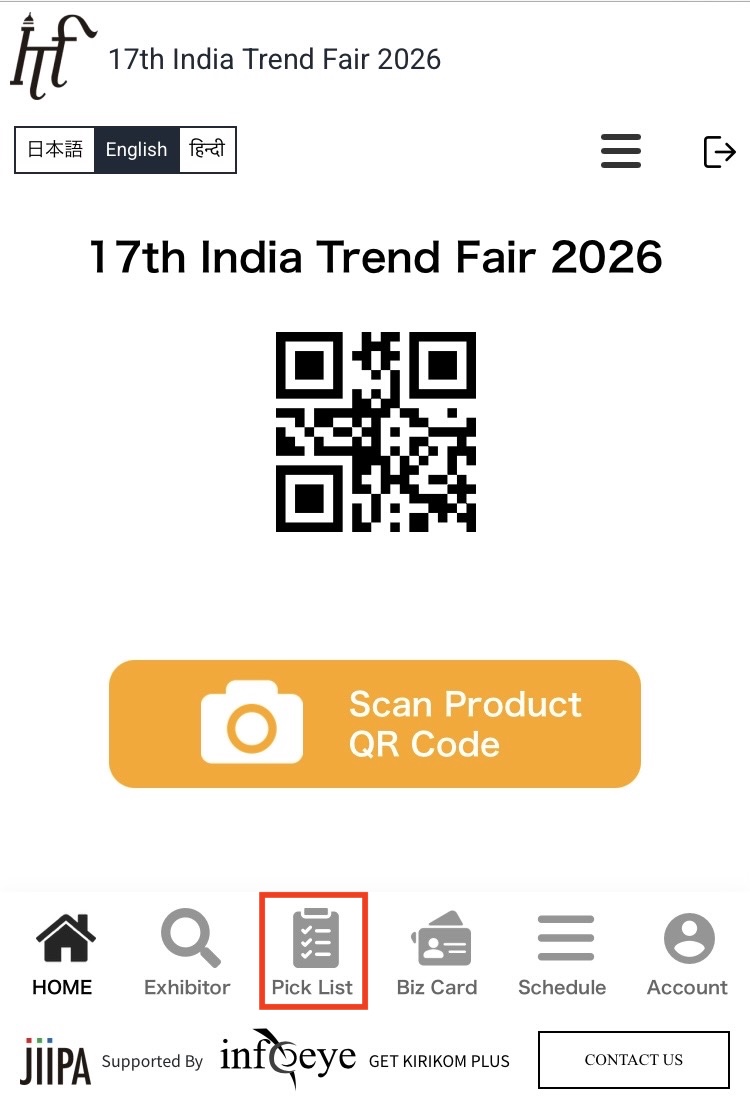The height and width of the screenshot is (1100, 750).
Task: Open the Exhibitor search tab
Action: (x=187, y=954)
